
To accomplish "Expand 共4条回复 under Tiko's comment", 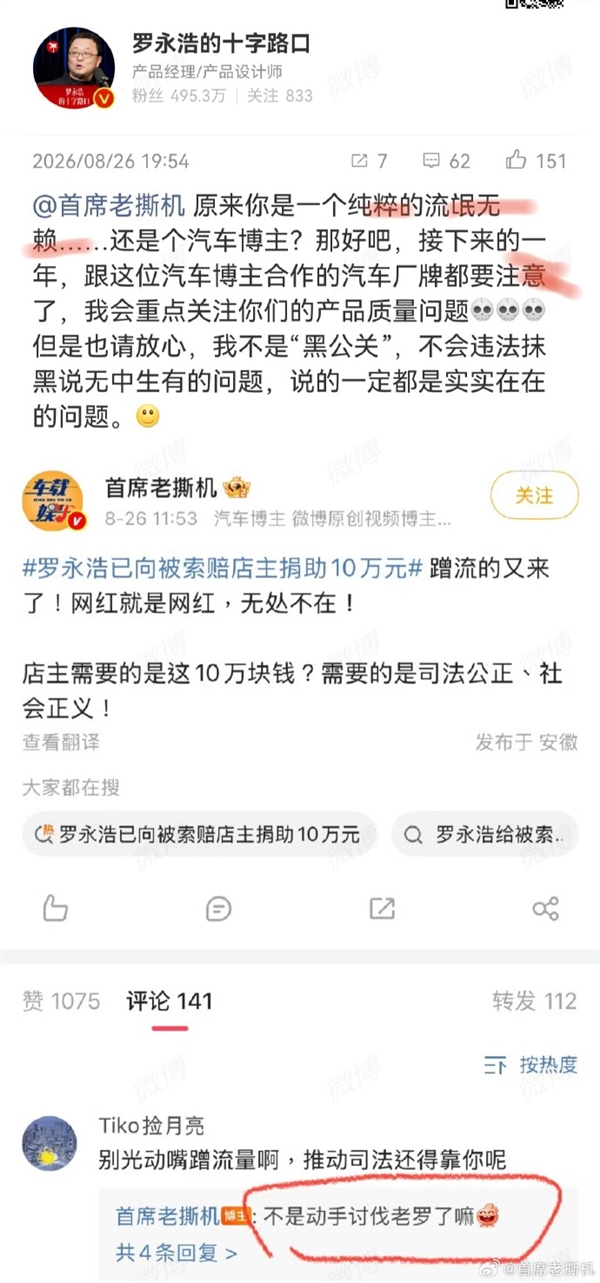I will pos(177,1250).
